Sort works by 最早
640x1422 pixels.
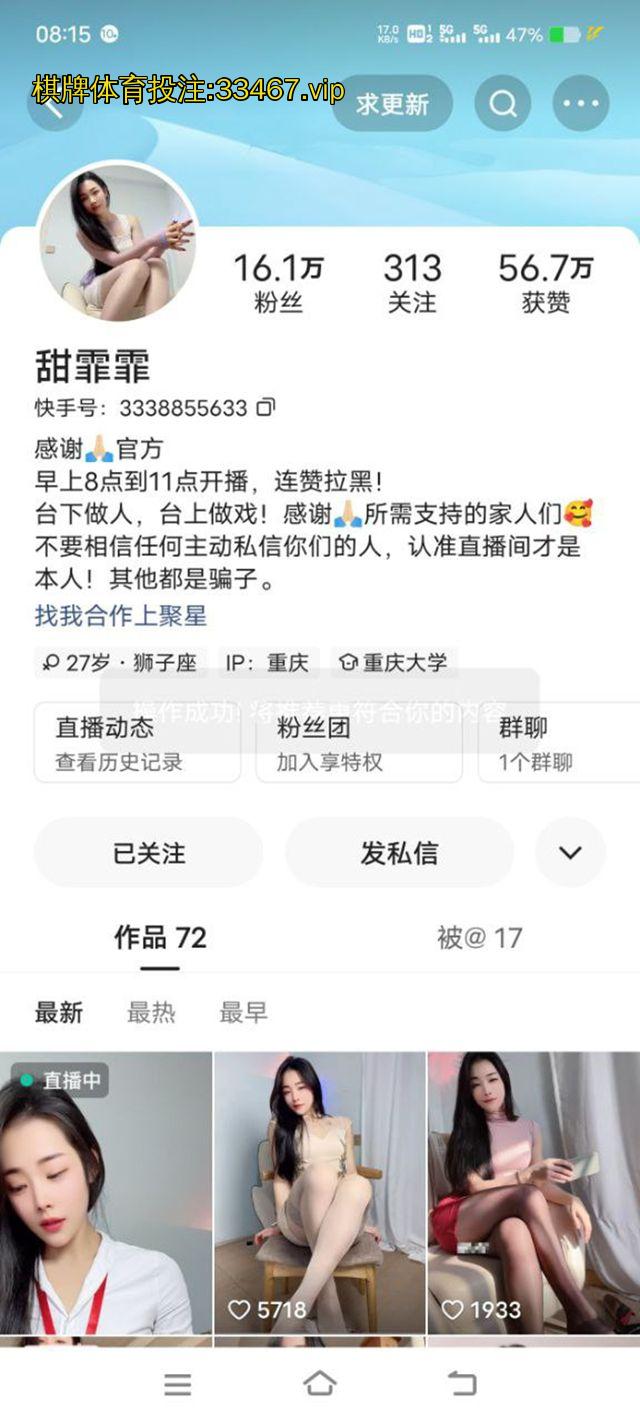[x=243, y=1012]
